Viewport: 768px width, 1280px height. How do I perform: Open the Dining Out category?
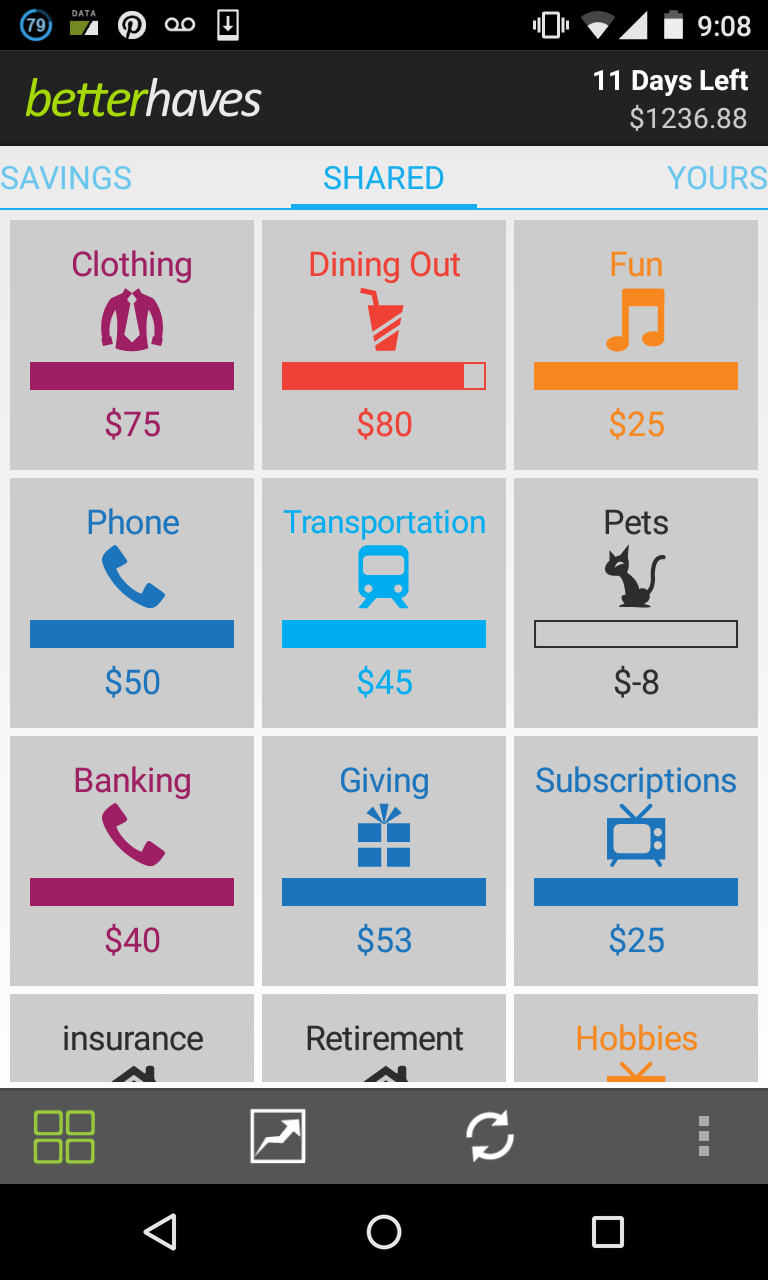[384, 344]
